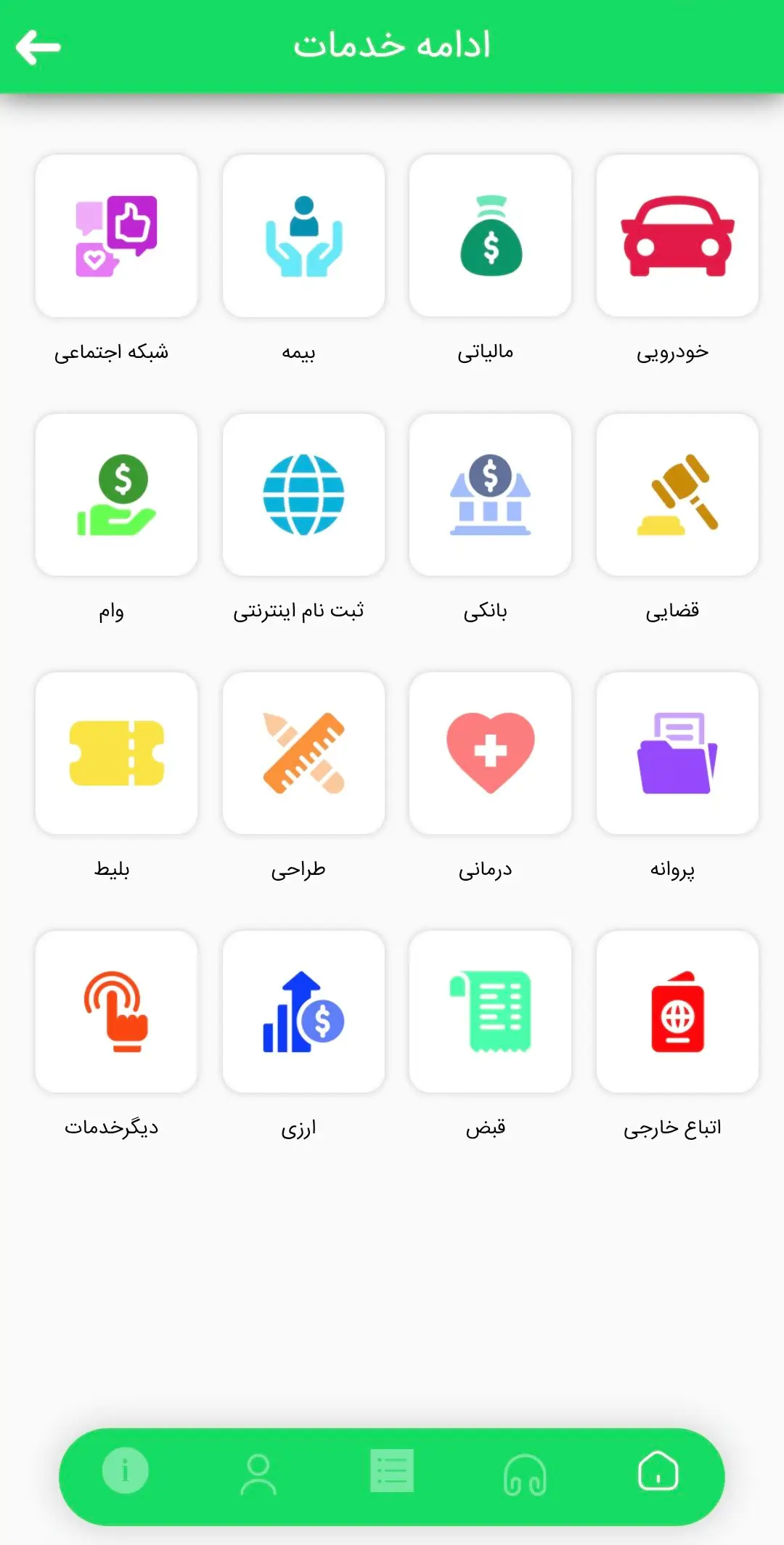Select دیگرخدمات (other services) tap icon

[x=117, y=1011]
